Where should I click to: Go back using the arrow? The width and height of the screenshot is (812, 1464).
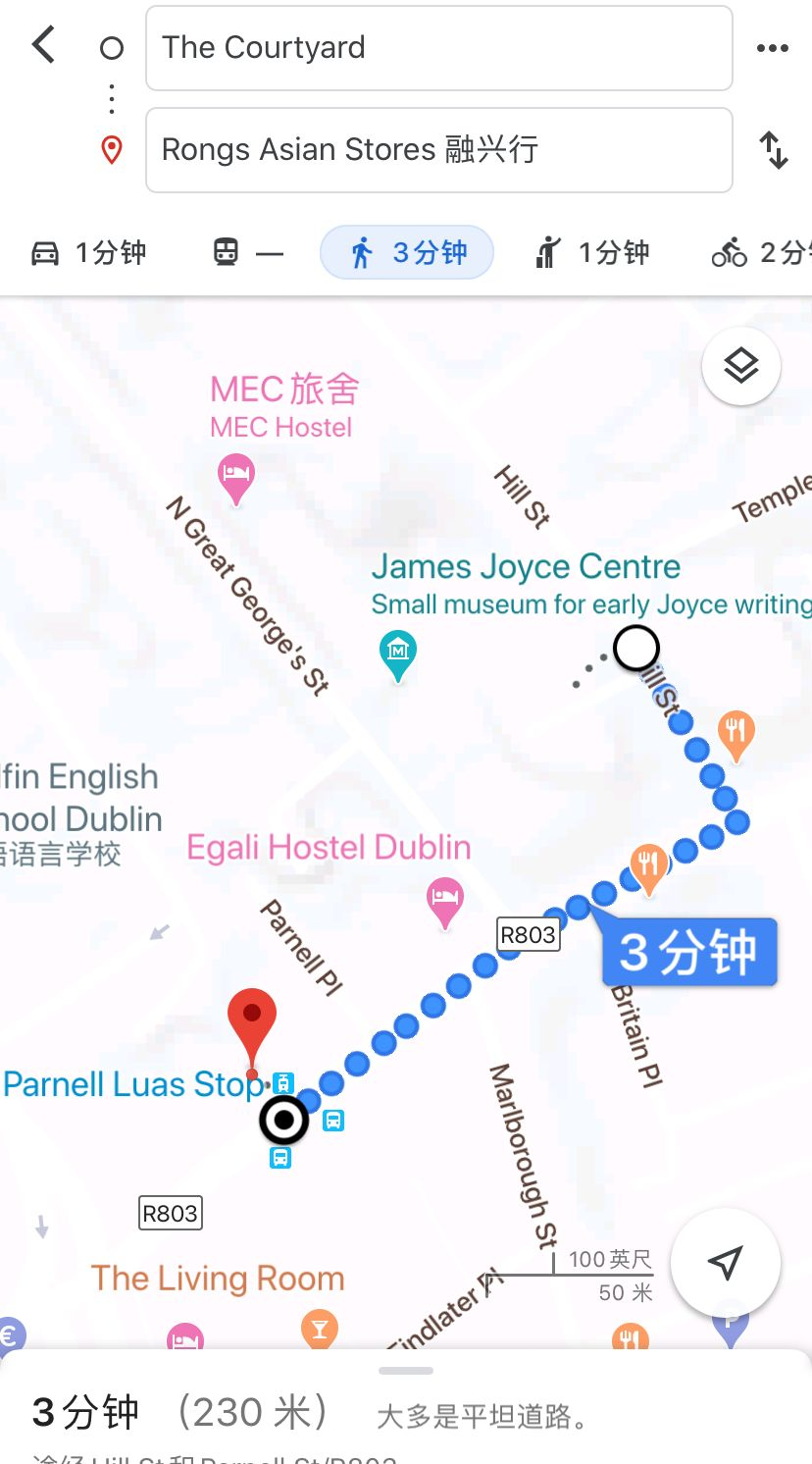44,46
